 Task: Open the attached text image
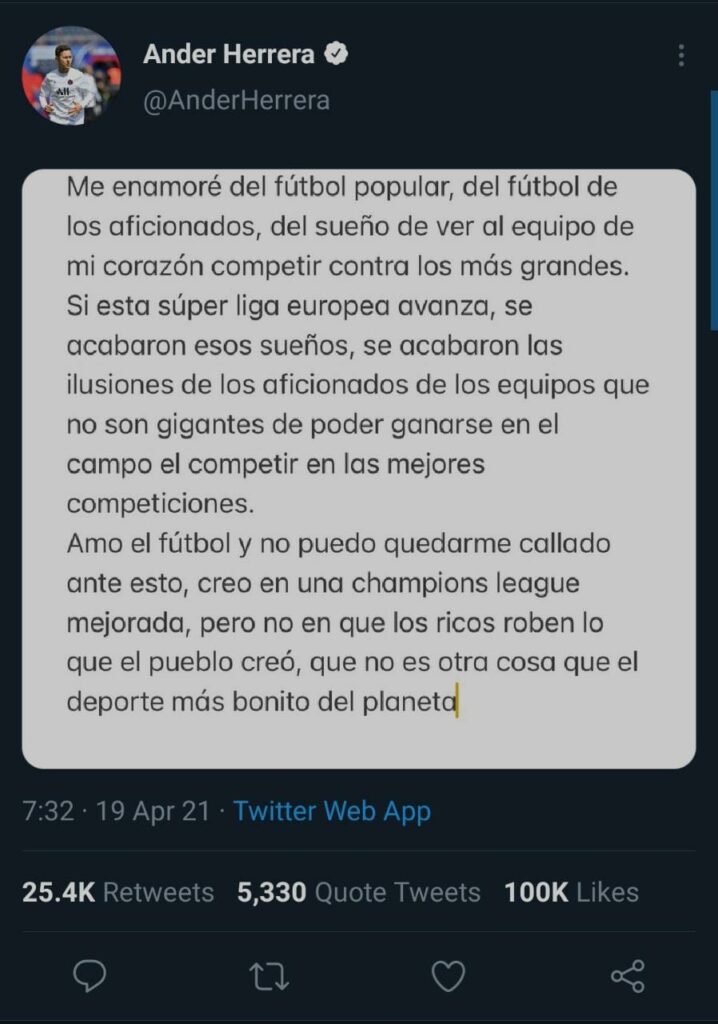pos(358,468)
